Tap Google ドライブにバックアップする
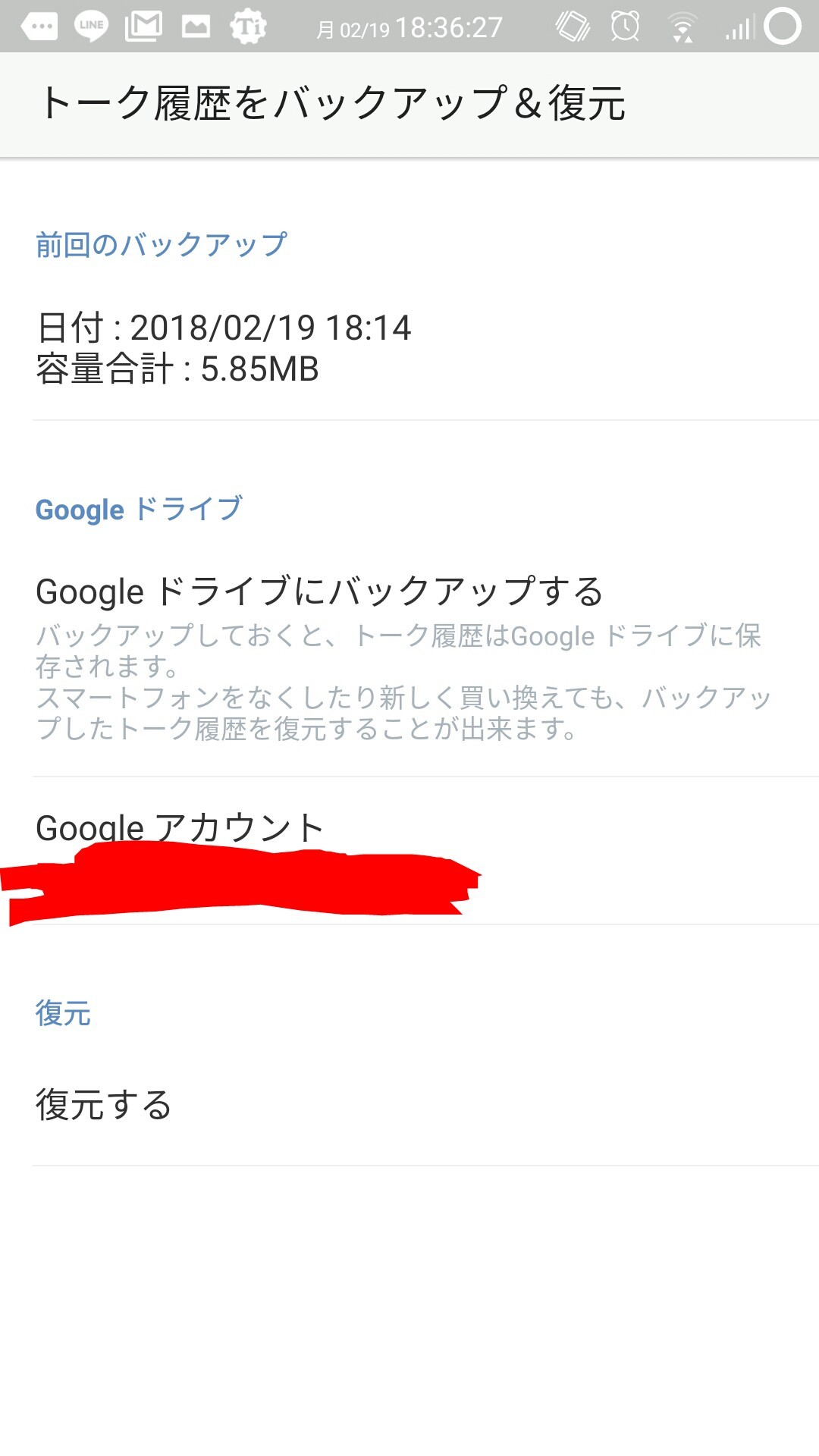The height and width of the screenshot is (1456, 819). coord(409,657)
